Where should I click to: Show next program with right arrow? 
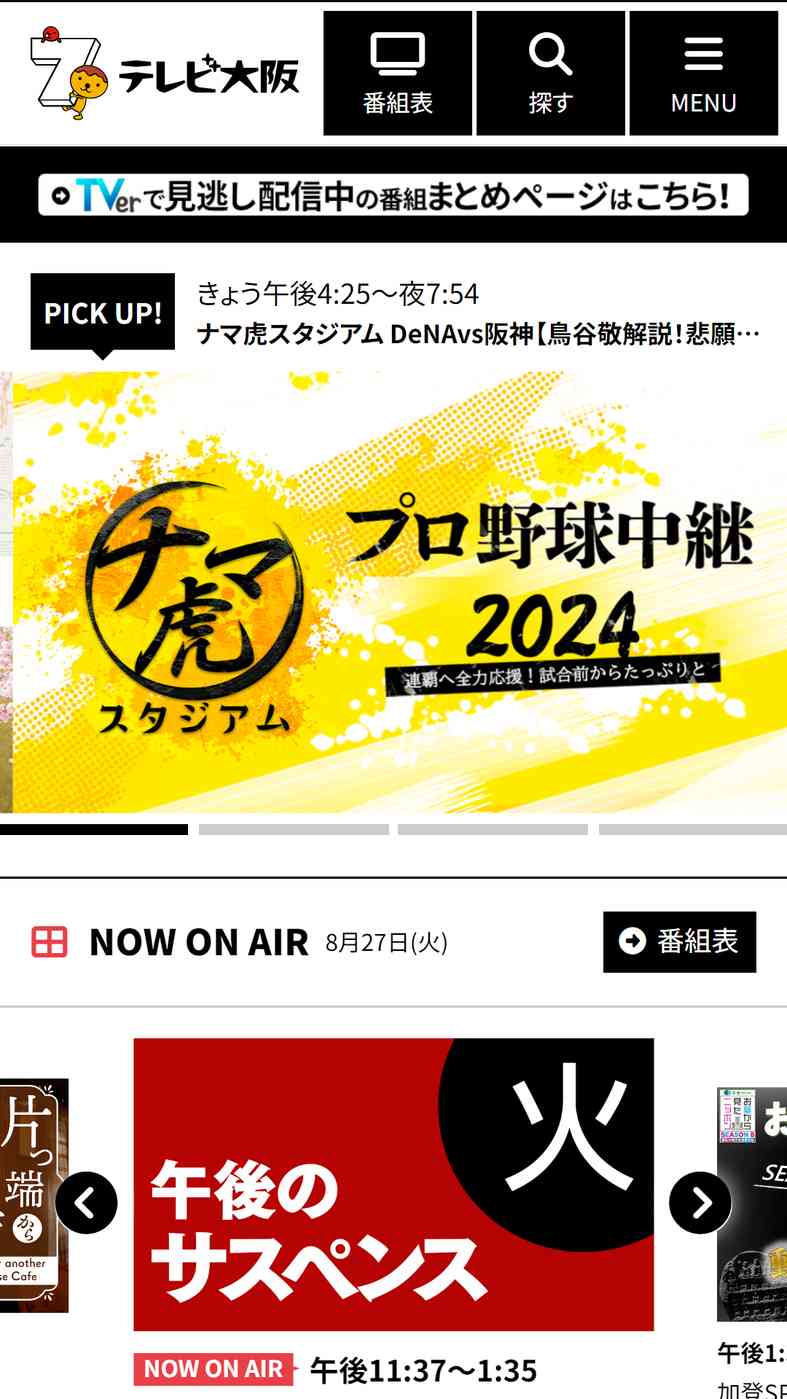point(700,1203)
